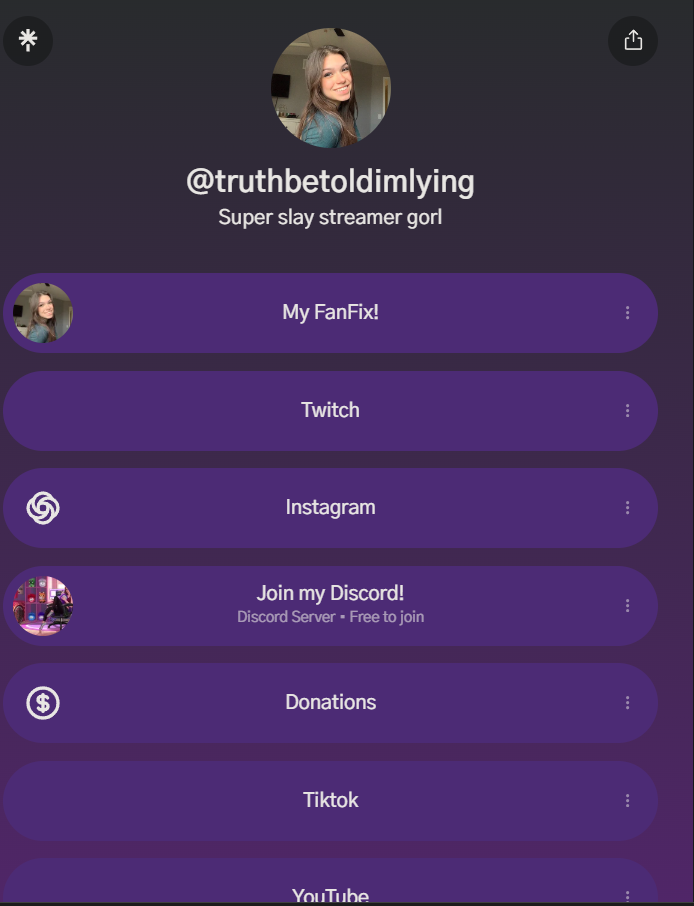Open more options for Tiktok
This screenshot has width=694, height=906.
pos(627,801)
